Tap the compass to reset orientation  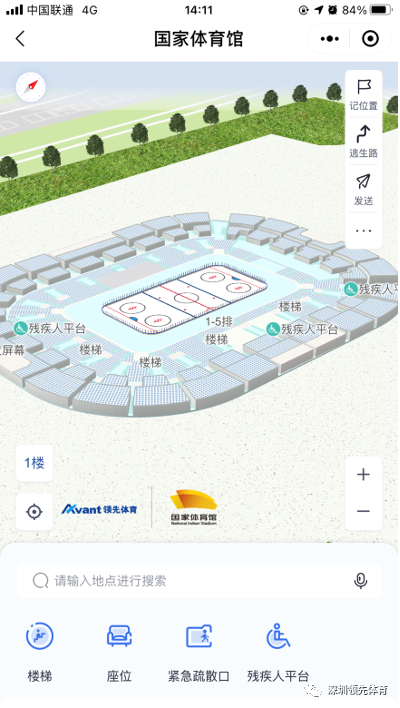point(31,87)
